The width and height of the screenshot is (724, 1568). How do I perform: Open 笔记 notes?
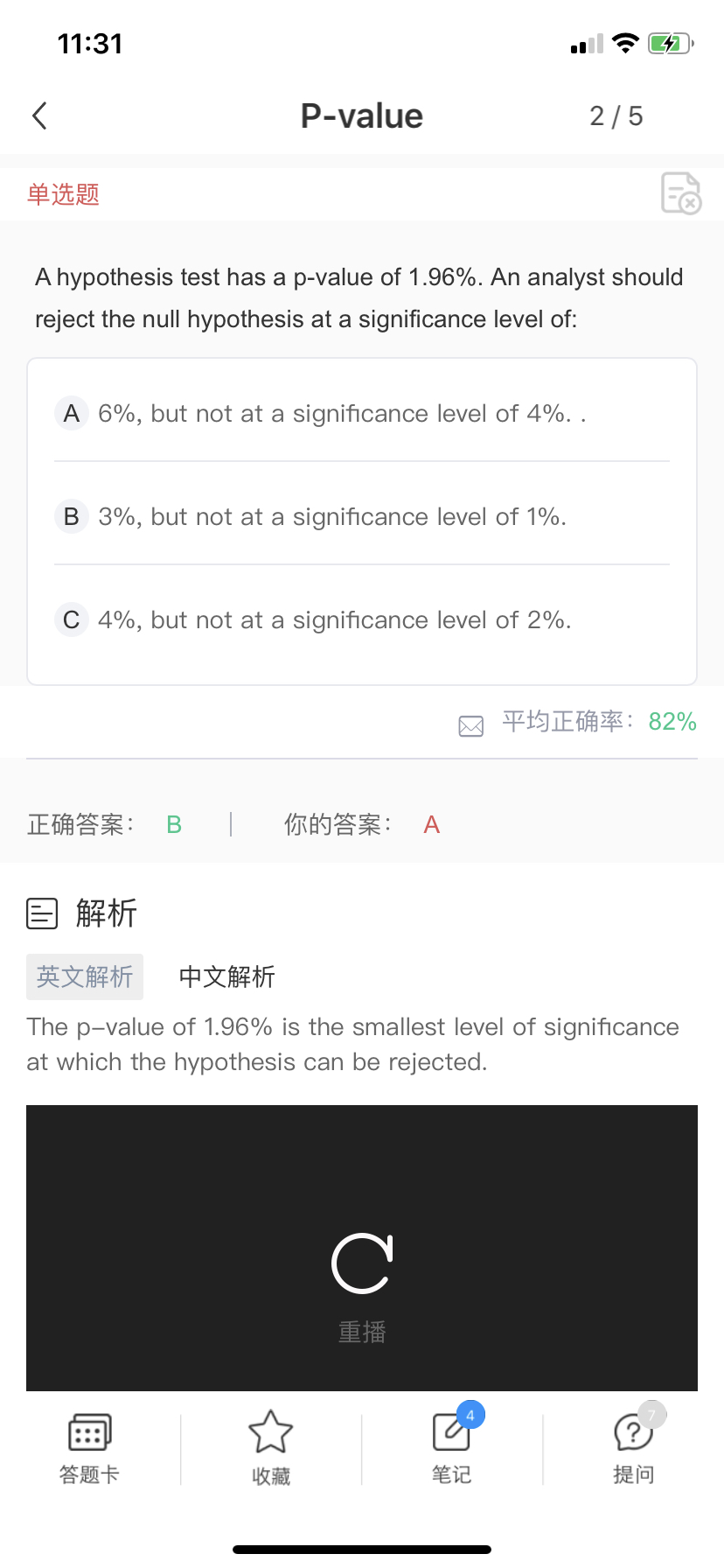tap(452, 1449)
